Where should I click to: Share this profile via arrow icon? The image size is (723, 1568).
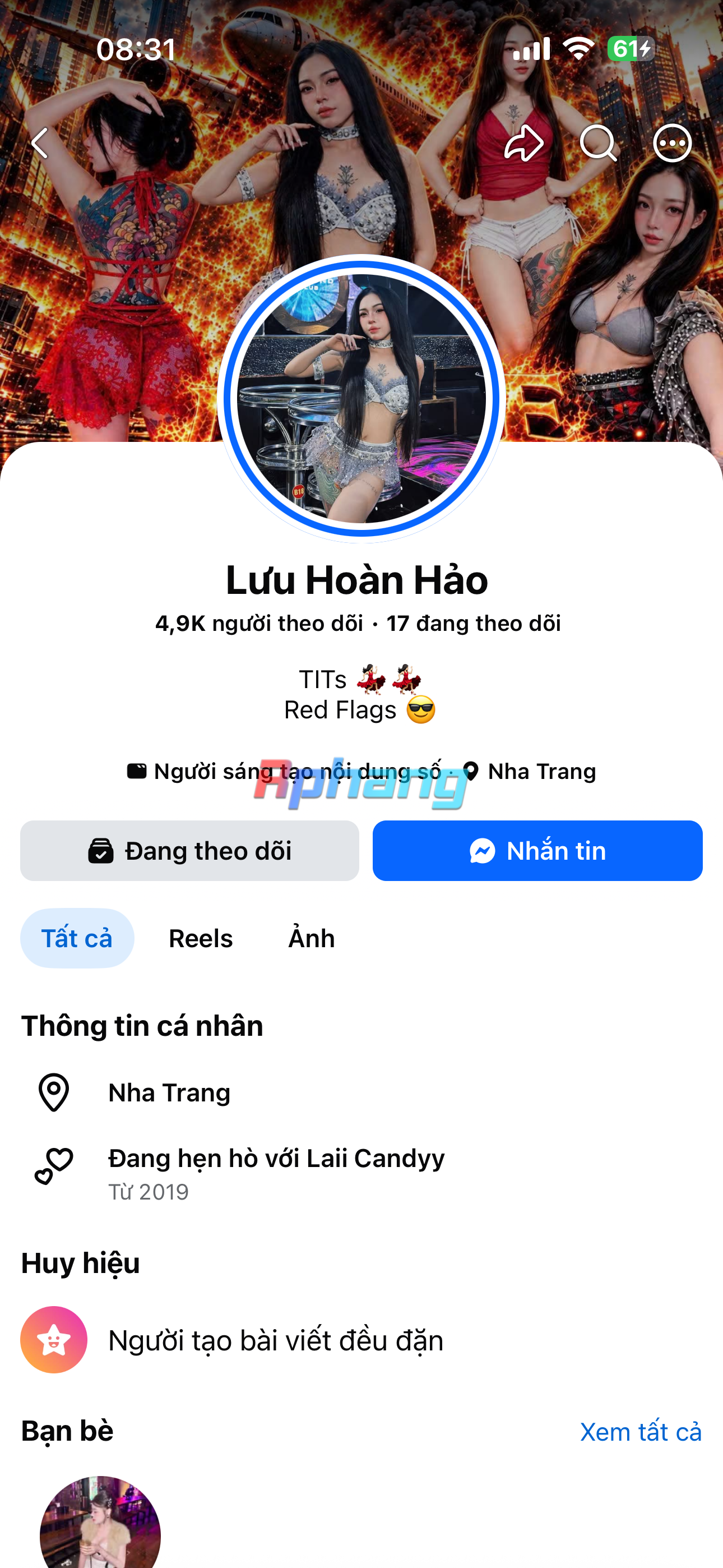pyautogui.click(x=524, y=143)
